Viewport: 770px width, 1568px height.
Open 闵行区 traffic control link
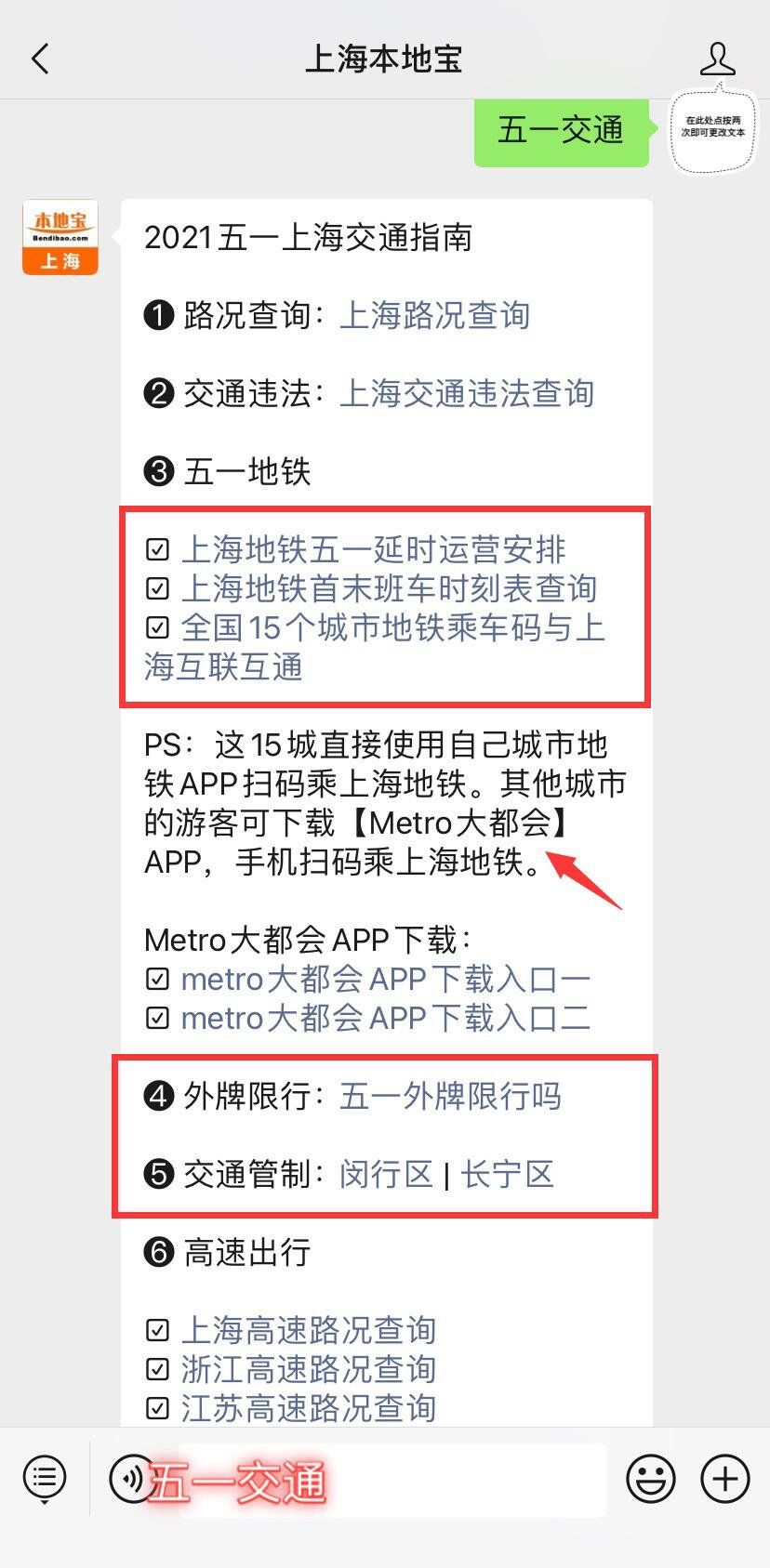click(386, 1174)
